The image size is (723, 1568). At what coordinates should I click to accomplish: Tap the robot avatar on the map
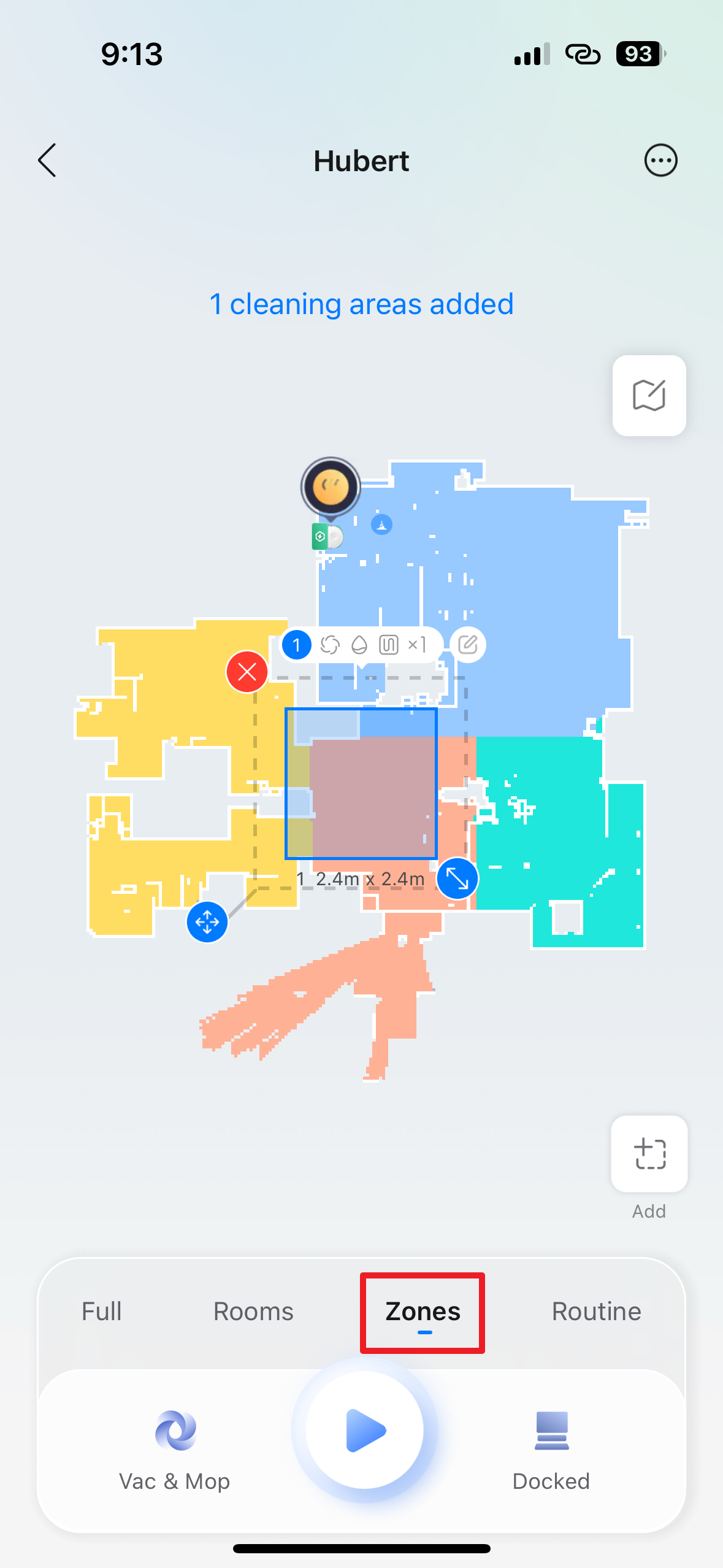pyautogui.click(x=331, y=488)
